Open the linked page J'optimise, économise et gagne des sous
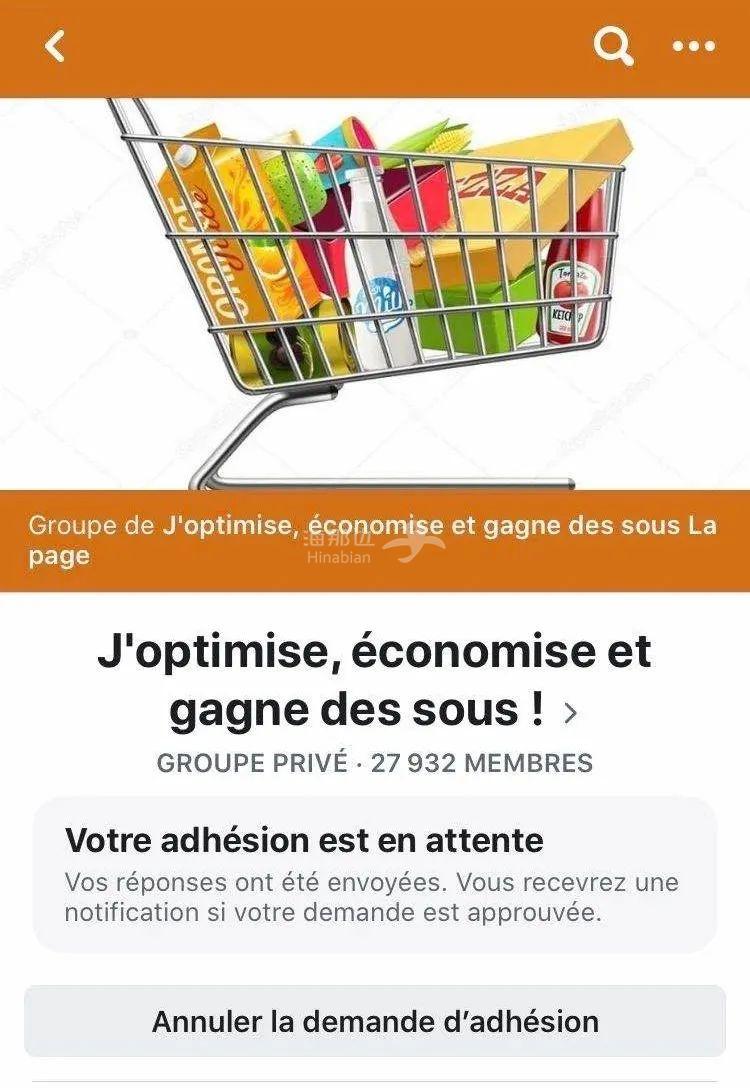Image resolution: width=750 pixels, height=1088 pixels. [x=420, y=526]
